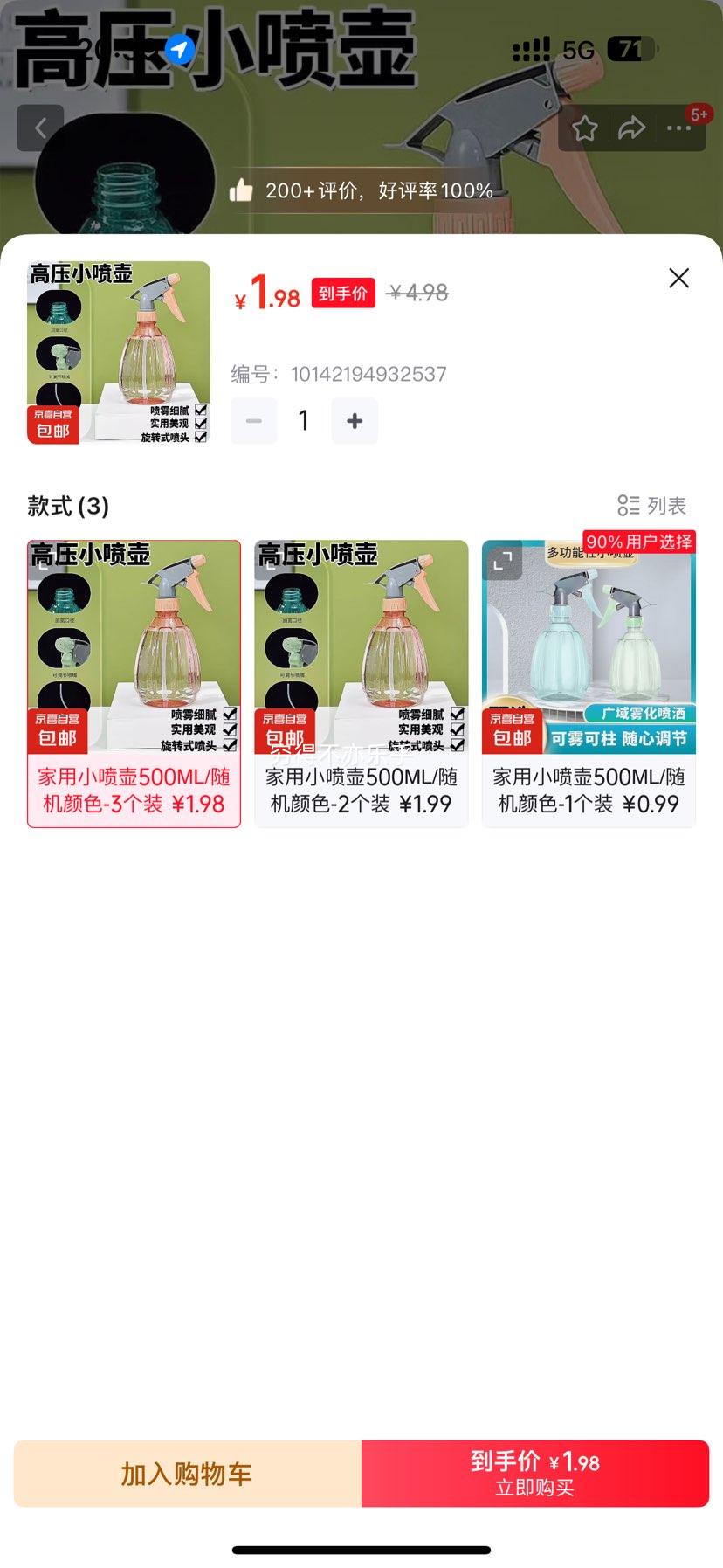The image size is (723, 1568).
Task: Pick the 1个装 ¥0.99 style
Action: click(x=589, y=683)
